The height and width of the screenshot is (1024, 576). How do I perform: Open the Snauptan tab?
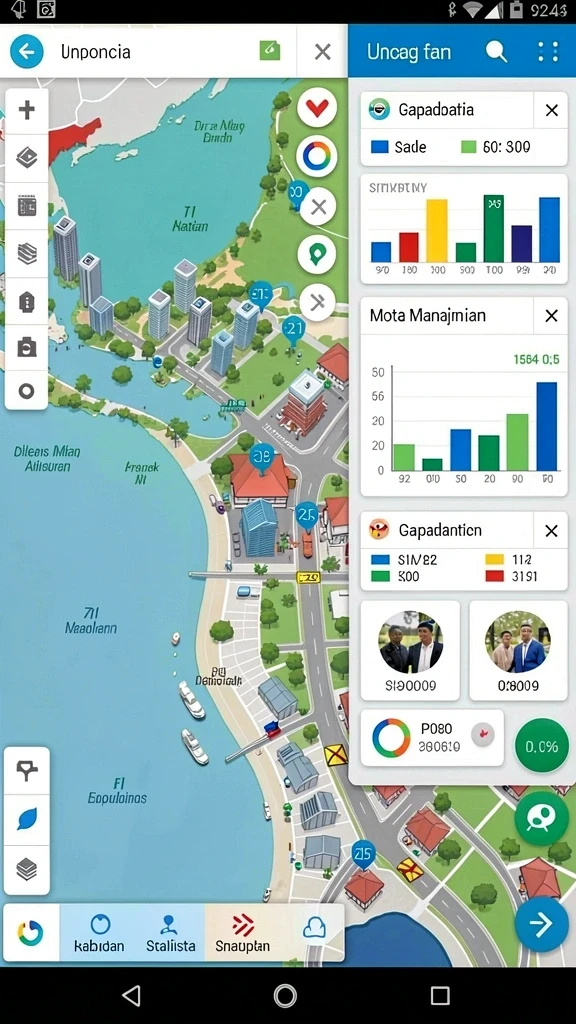click(242, 933)
